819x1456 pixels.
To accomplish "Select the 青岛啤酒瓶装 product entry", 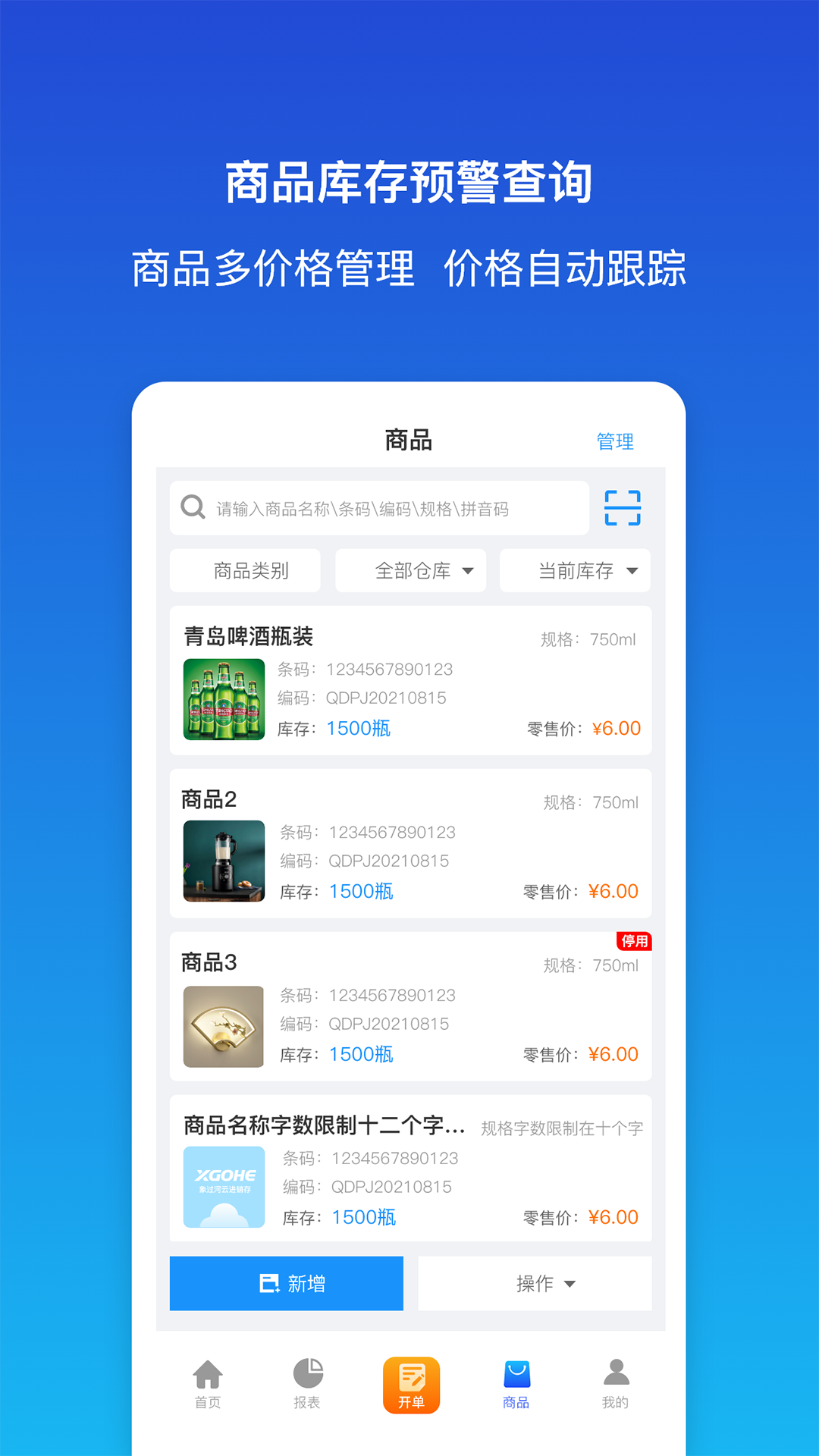I will tap(410, 679).
